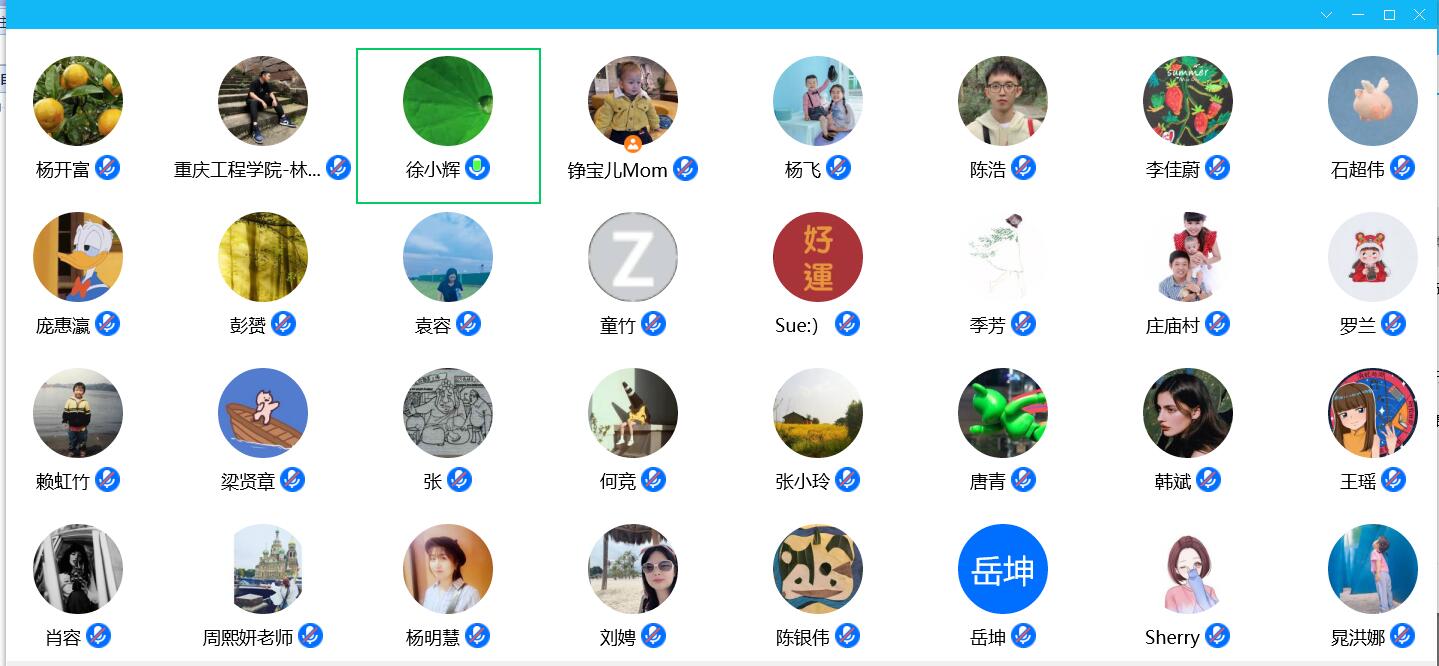Select participant 张小玲
Screen dimensions: 1439x666
pos(818,413)
